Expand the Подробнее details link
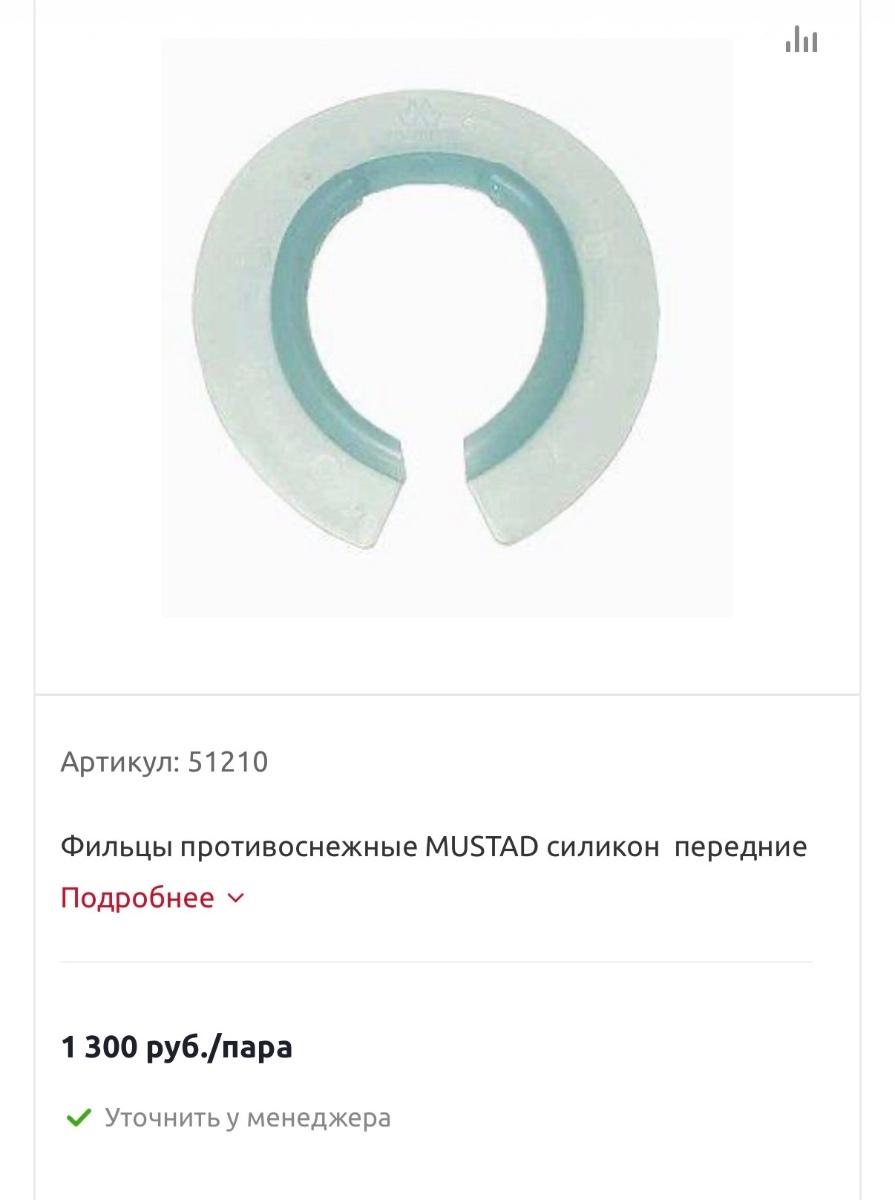 152,898
